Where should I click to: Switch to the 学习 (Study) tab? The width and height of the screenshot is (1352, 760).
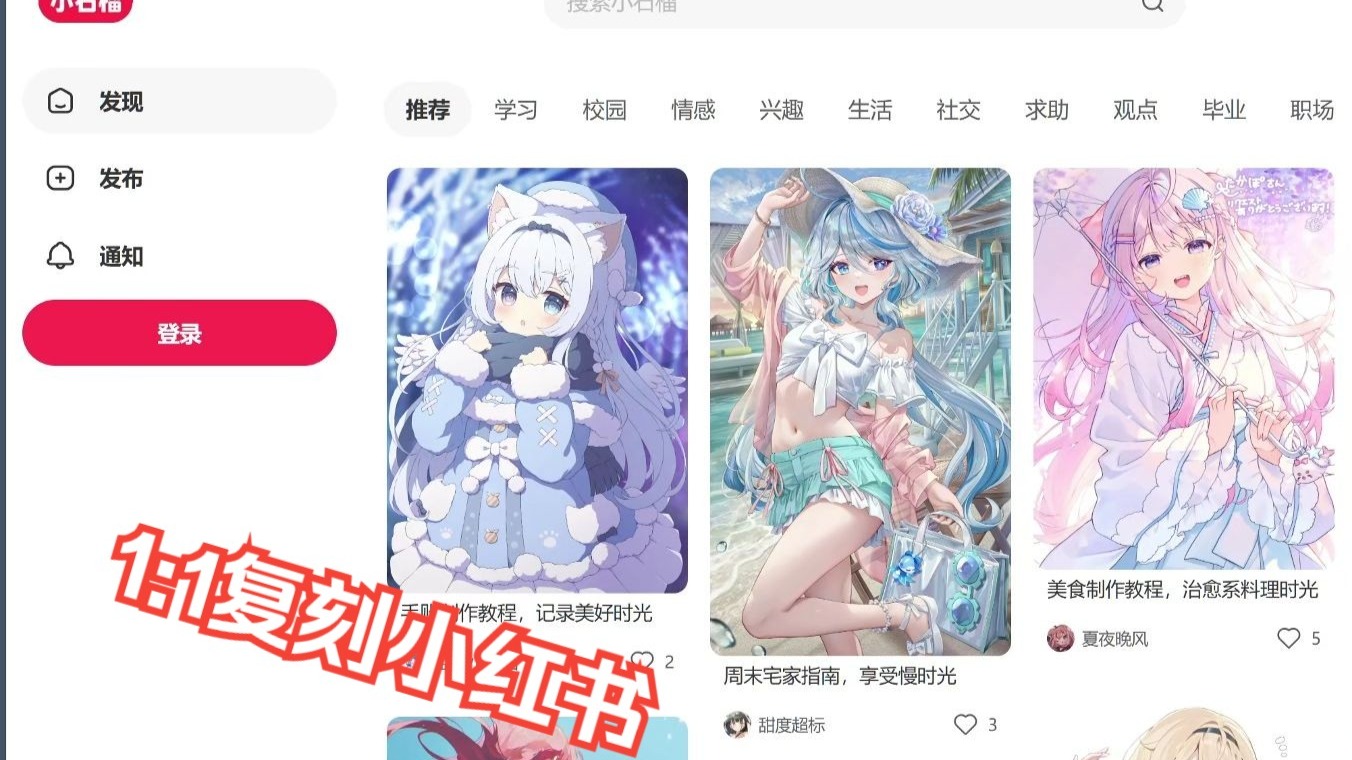[x=516, y=110]
